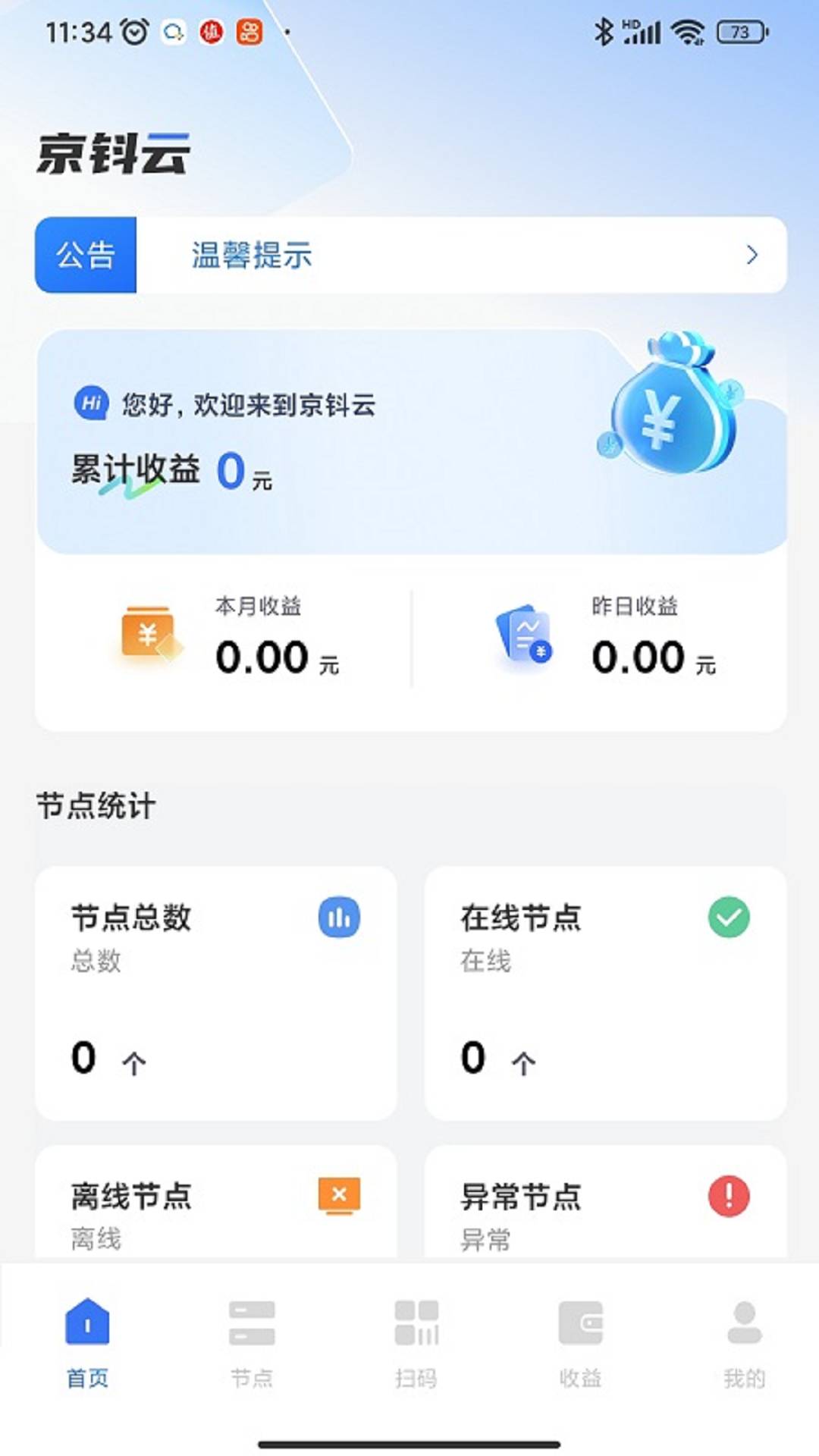Select the 首页 home tab
The image size is (819, 1456).
pos(89,1342)
